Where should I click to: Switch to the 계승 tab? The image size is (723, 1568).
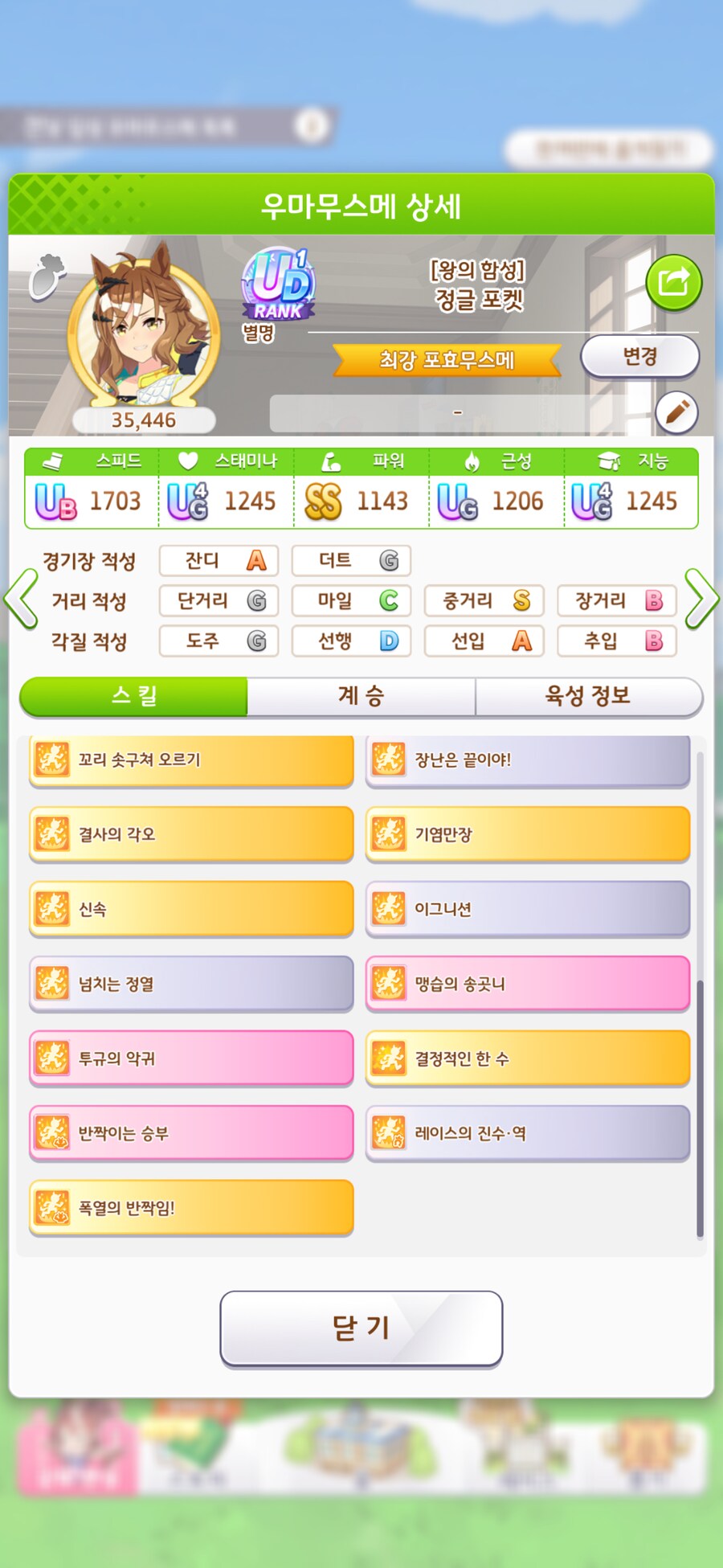[x=361, y=696]
